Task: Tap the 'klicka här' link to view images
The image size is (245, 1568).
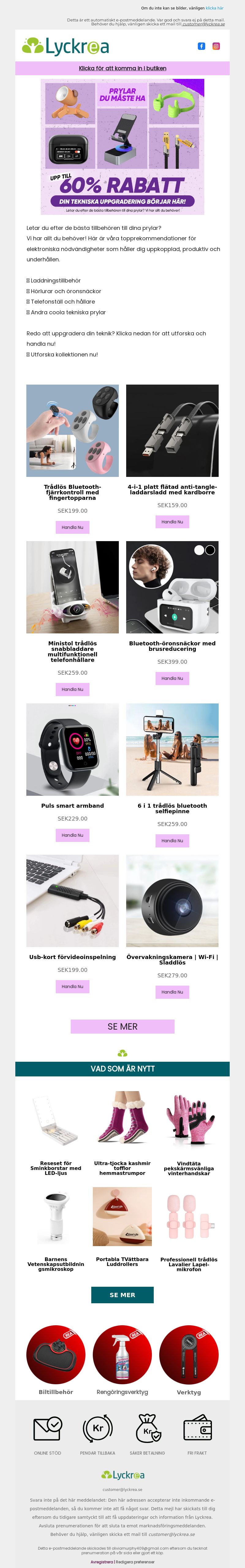Action: [x=214, y=9]
